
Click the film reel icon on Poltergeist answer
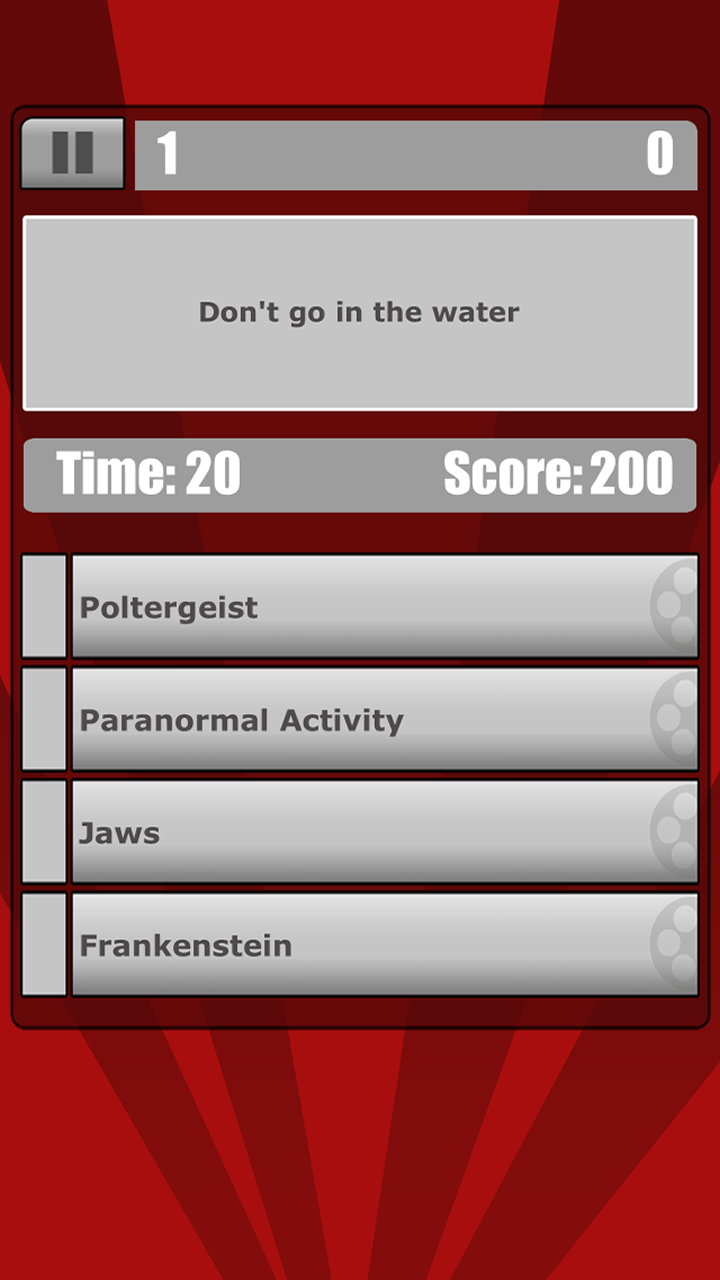(x=675, y=606)
